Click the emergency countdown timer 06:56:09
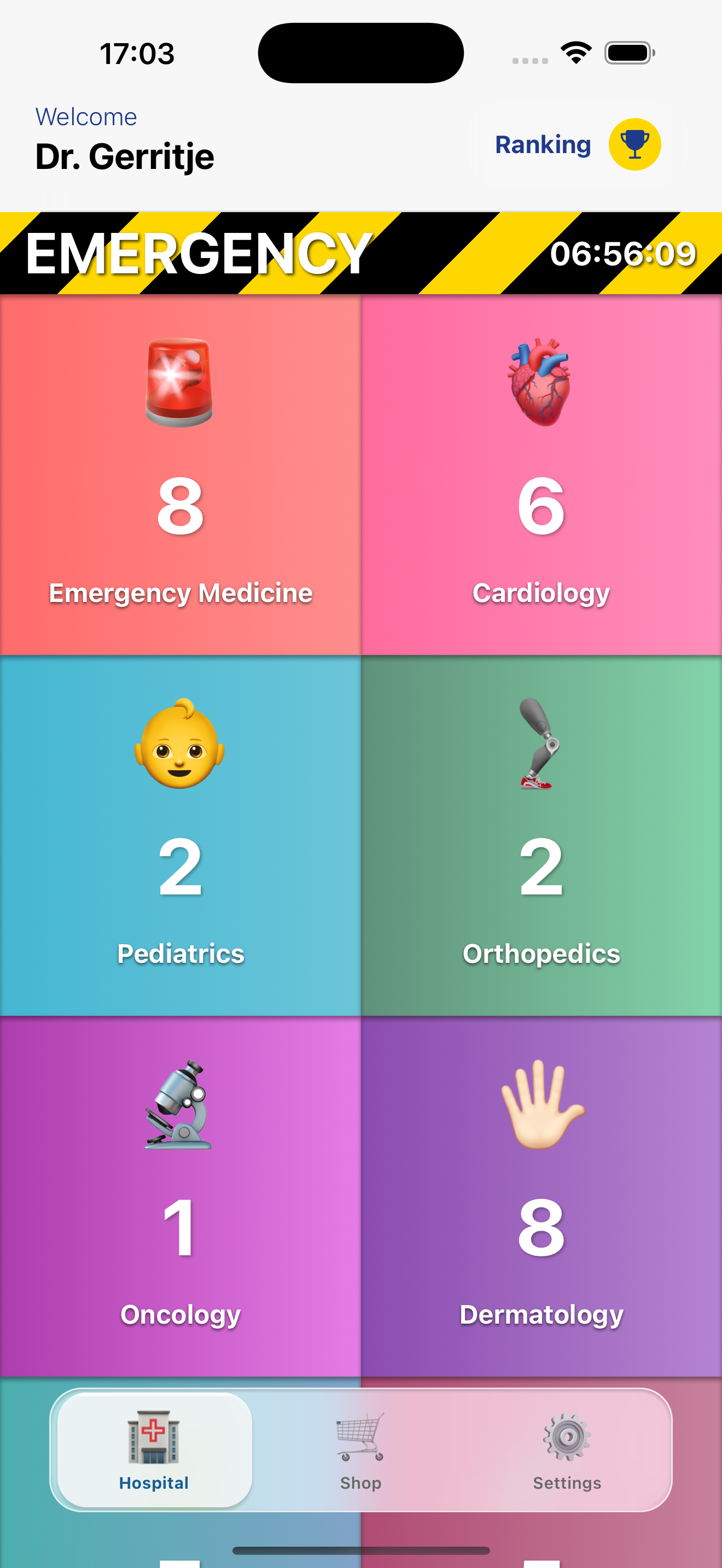722x1568 pixels. (x=624, y=252)
